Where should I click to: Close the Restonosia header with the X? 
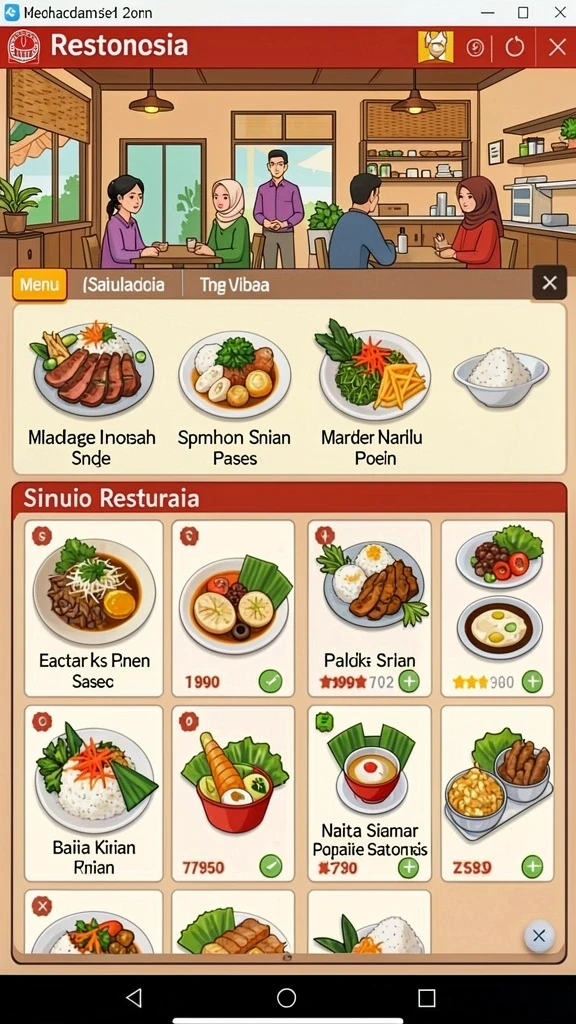coord(557,47)
